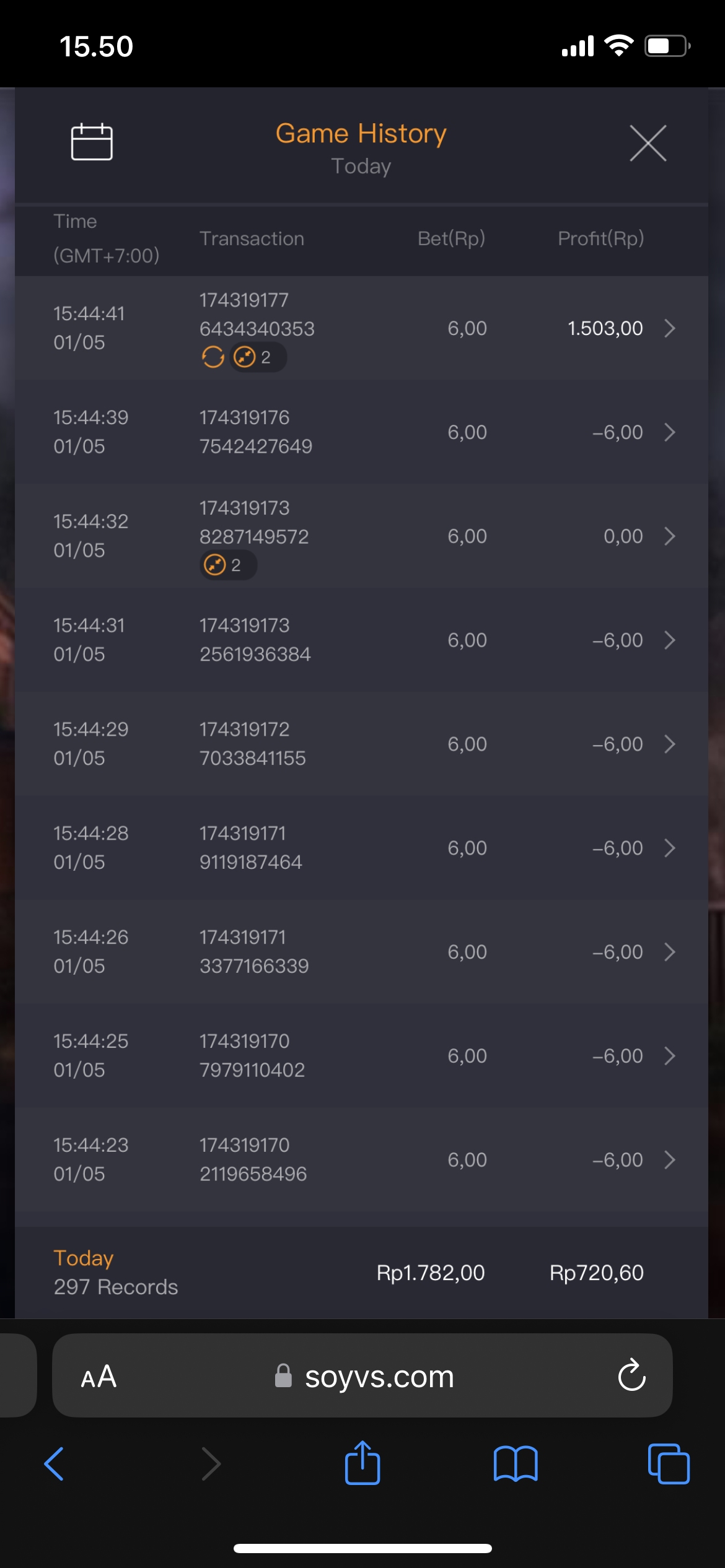Open the AA page settings menu
725x1568 pixels.
pyautogui.click(x=99, y=1377)
